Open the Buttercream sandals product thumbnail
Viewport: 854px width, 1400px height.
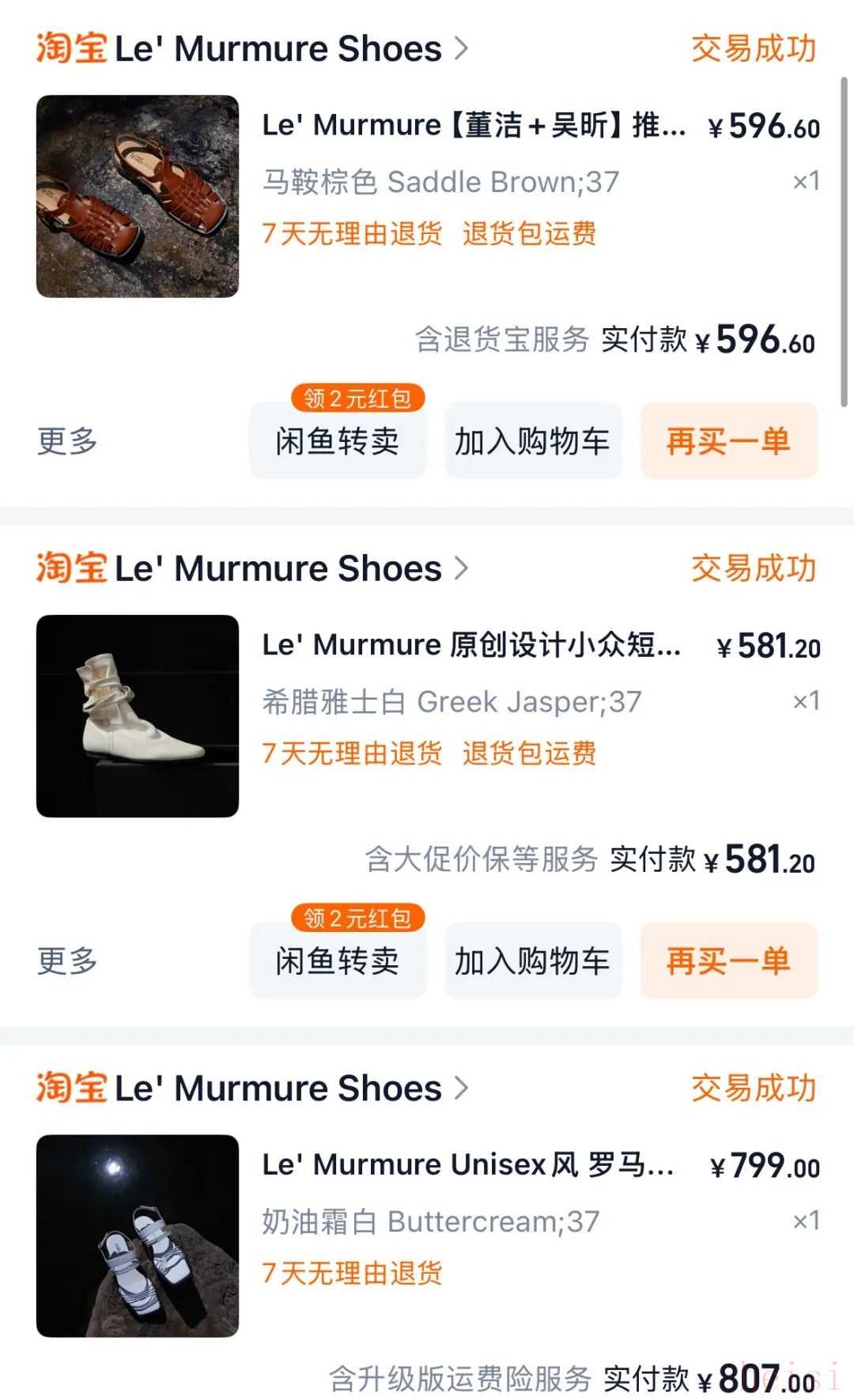point(138,1236)
